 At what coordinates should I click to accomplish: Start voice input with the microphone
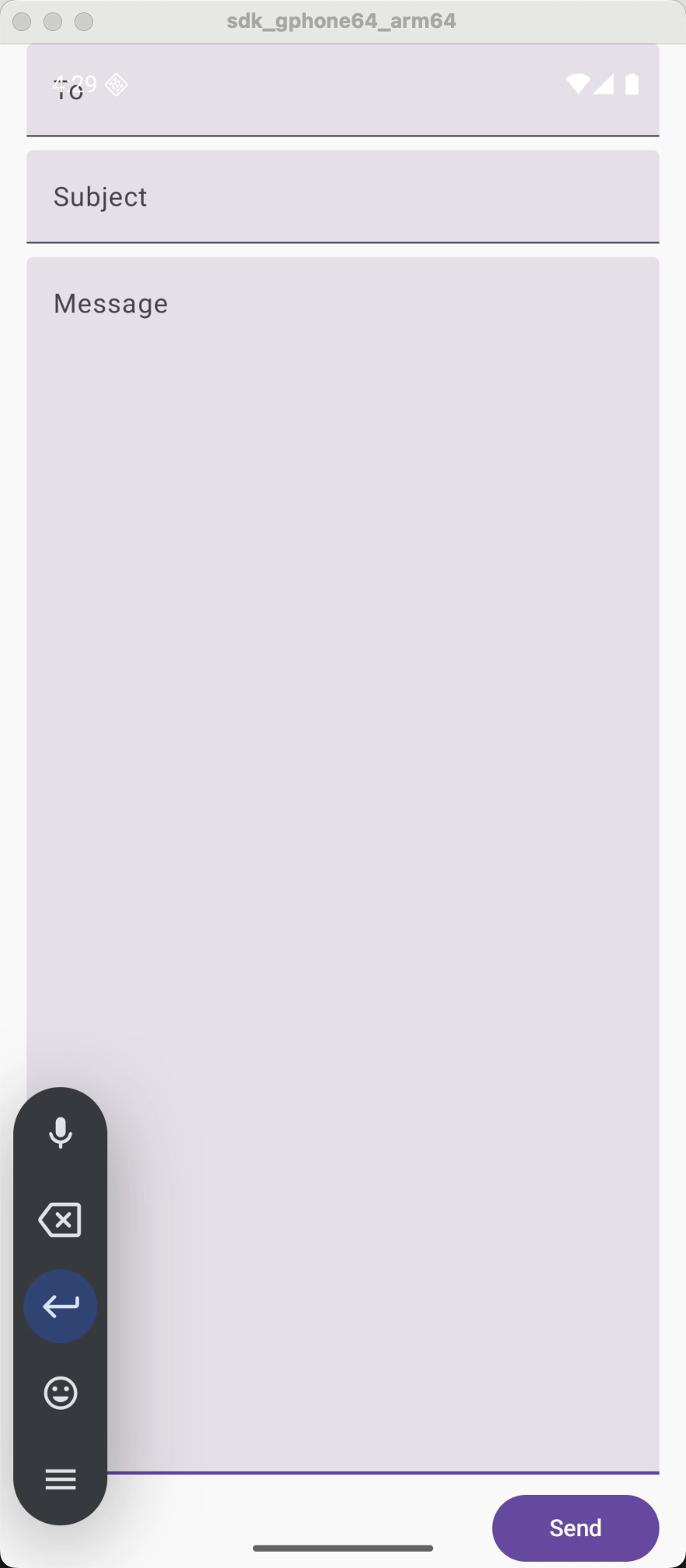61,1133
